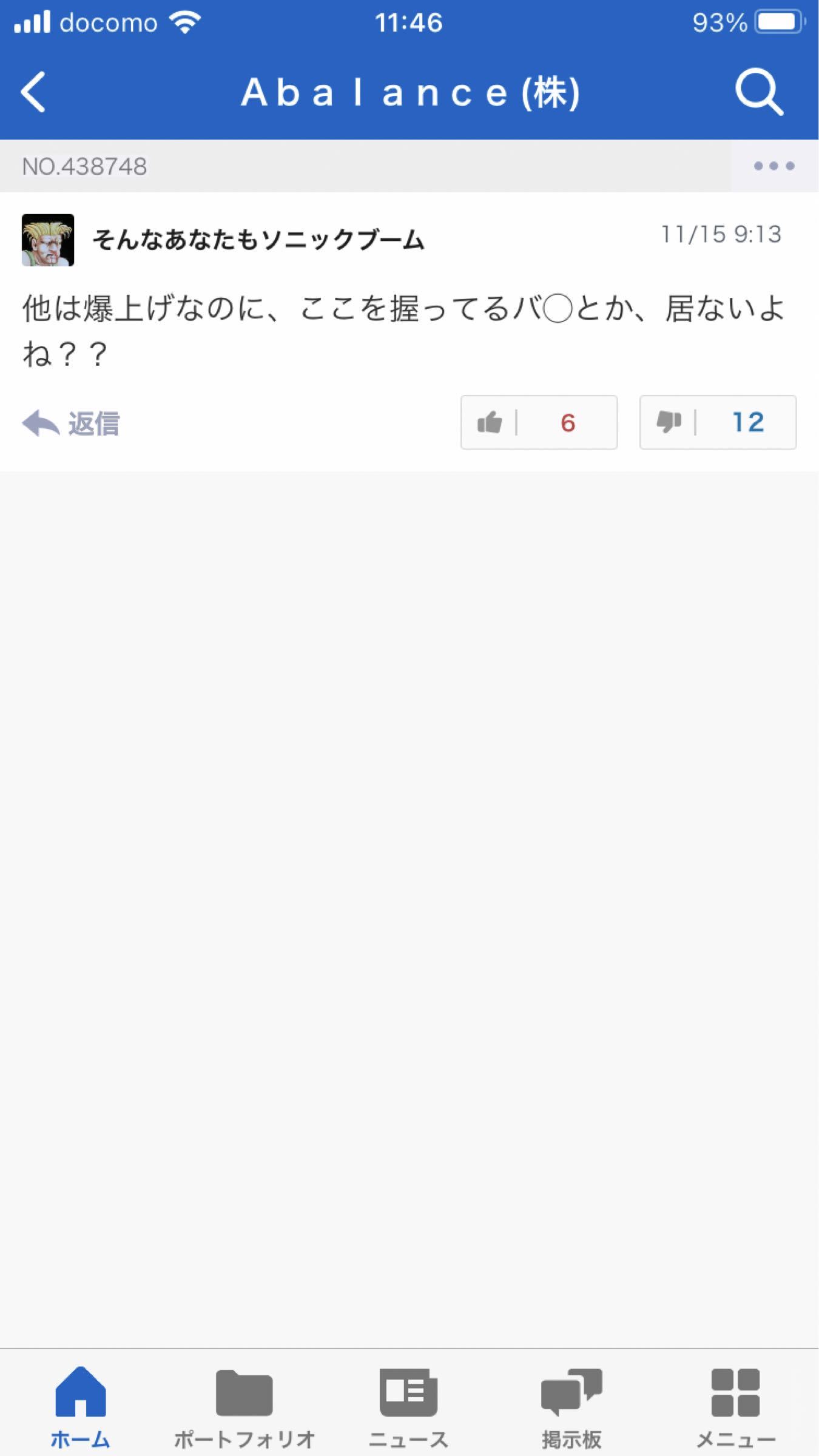Reply to the post with 返信
819x1456 pixels.
click(72, 423)
